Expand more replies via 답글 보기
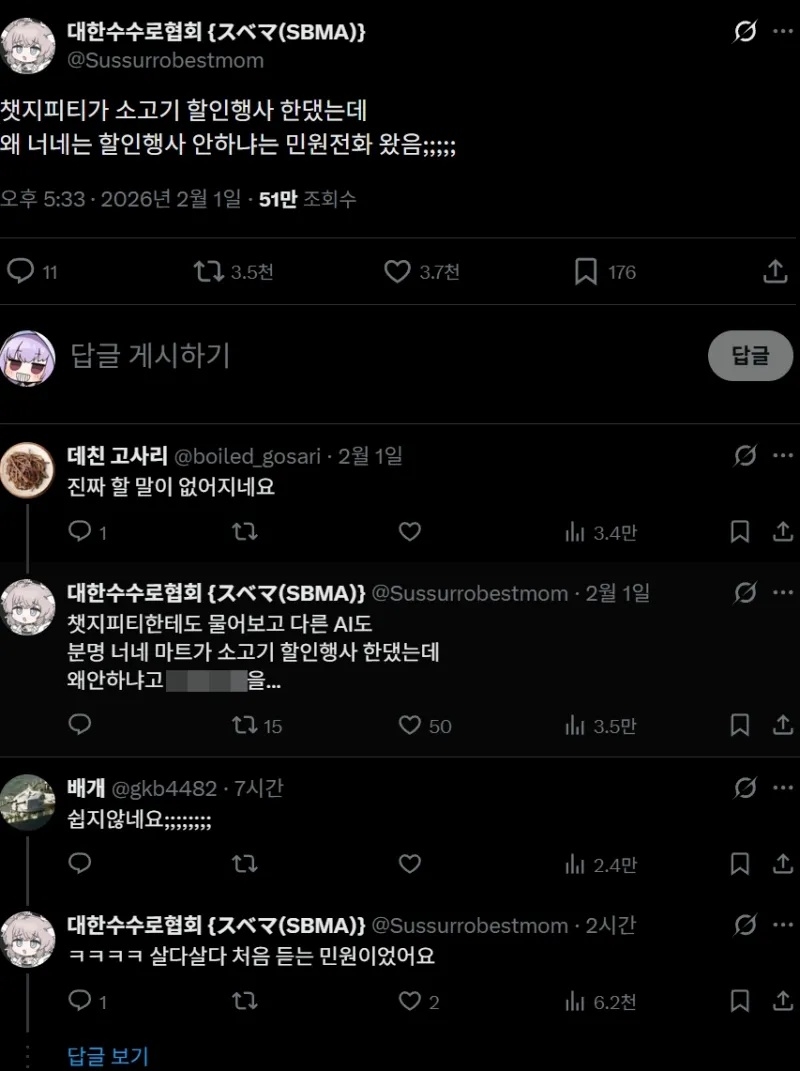Viewport: 800px width, 1071px height. point(108,1056)
